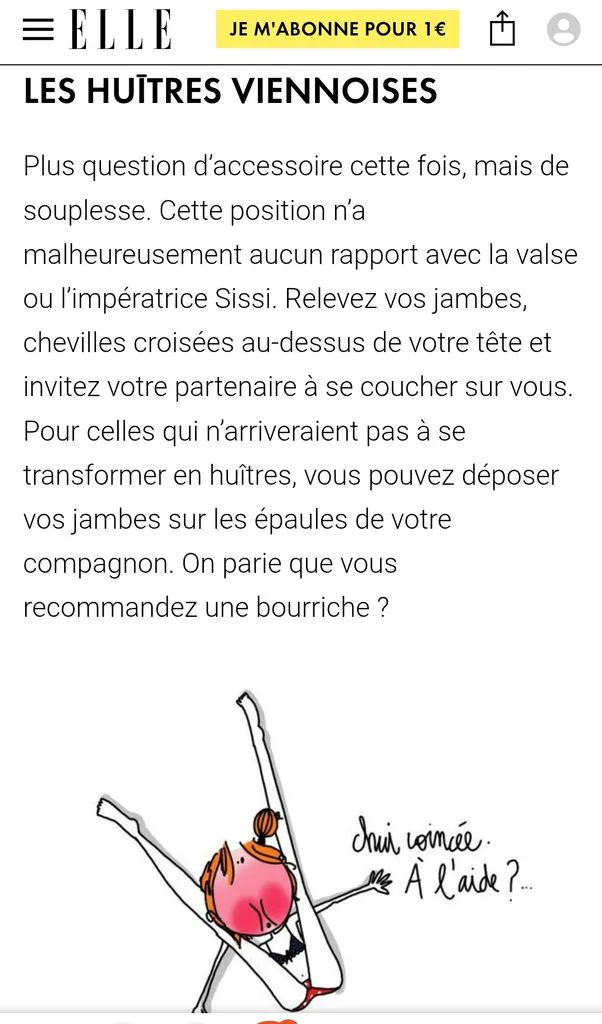Tap the ELLE logo to go home
602x1024 pixels.
(x=121, y=30)
